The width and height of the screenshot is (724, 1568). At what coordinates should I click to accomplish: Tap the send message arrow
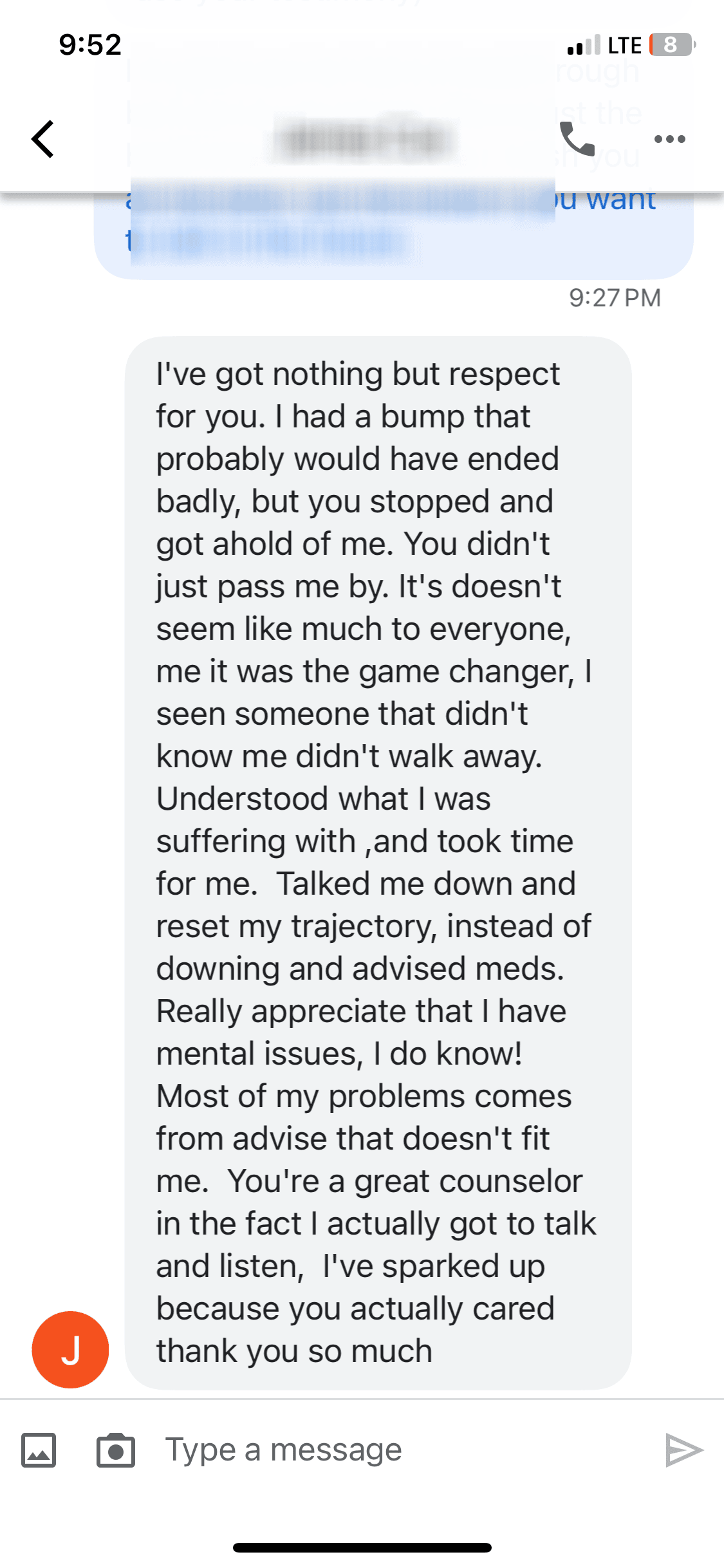[683, 1450]
